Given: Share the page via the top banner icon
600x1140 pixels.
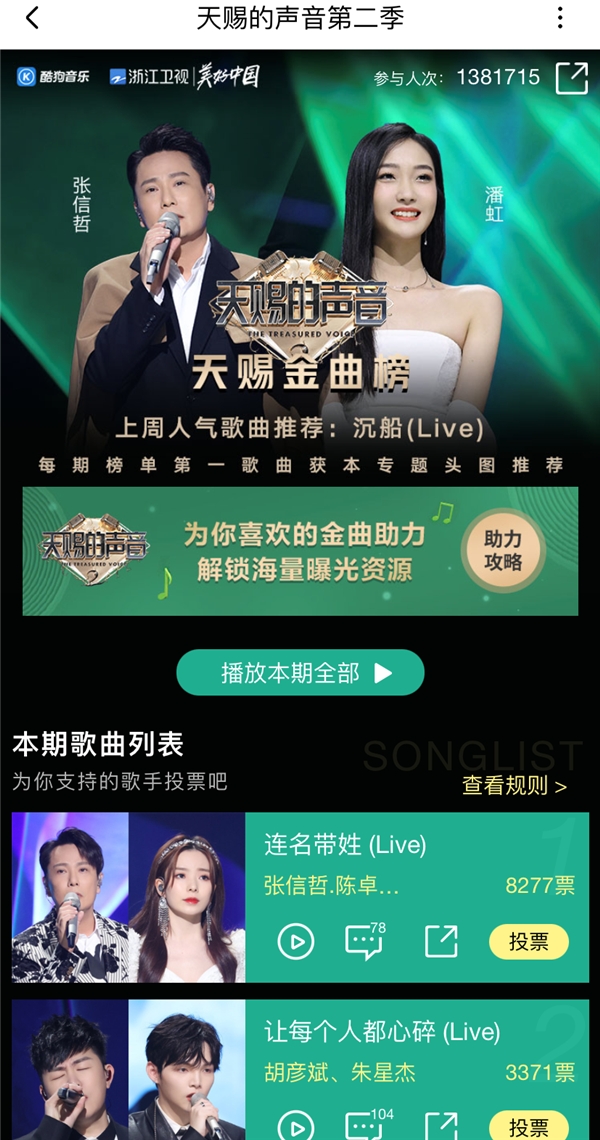Looking at the screenshot, I should [x=571, y=78].
